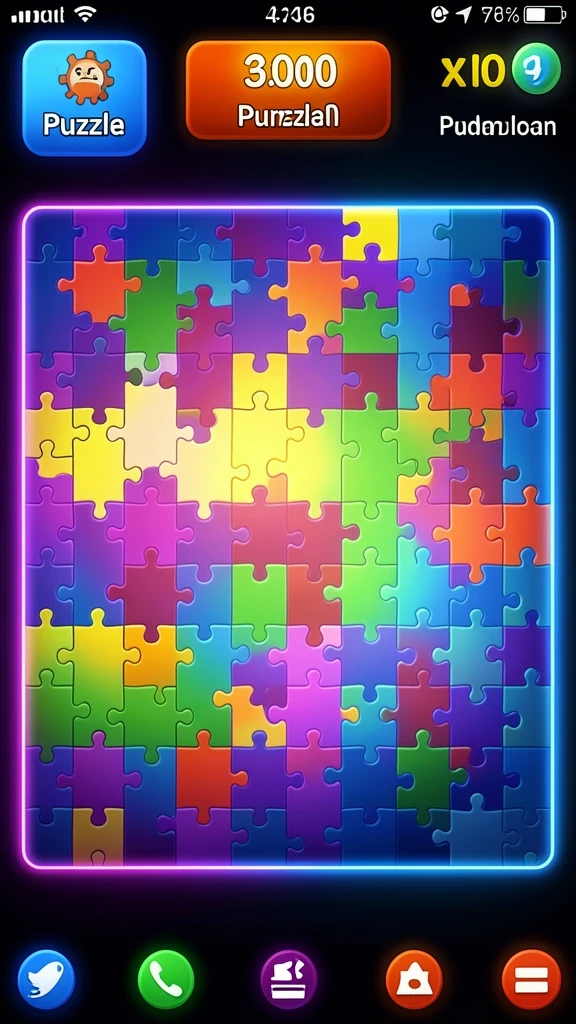Open the purple icon in the bottom row
This screenshot has width=576, height=1024.
[289, 979]
